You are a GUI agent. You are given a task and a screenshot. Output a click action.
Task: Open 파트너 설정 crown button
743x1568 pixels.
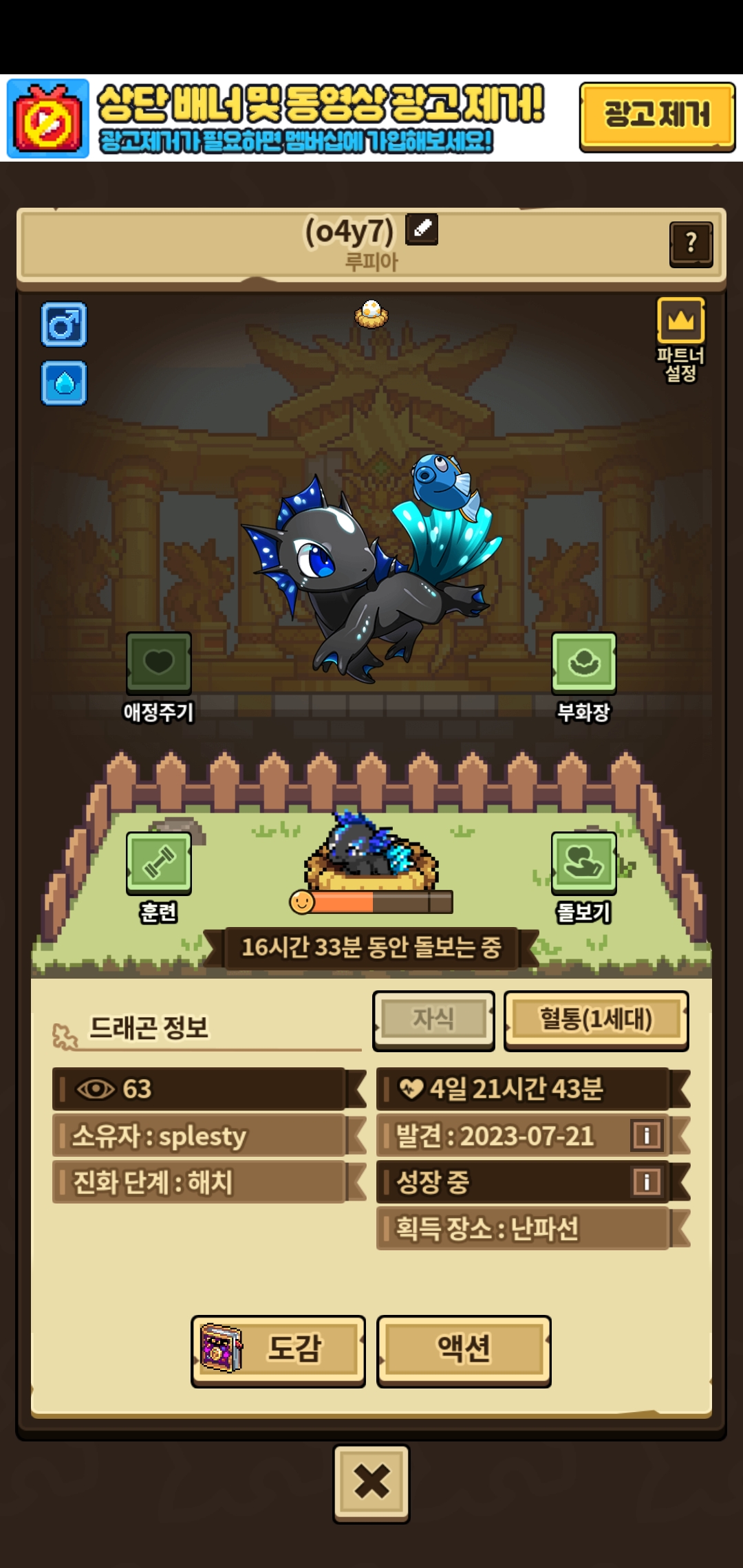click(x=680, y=321)
